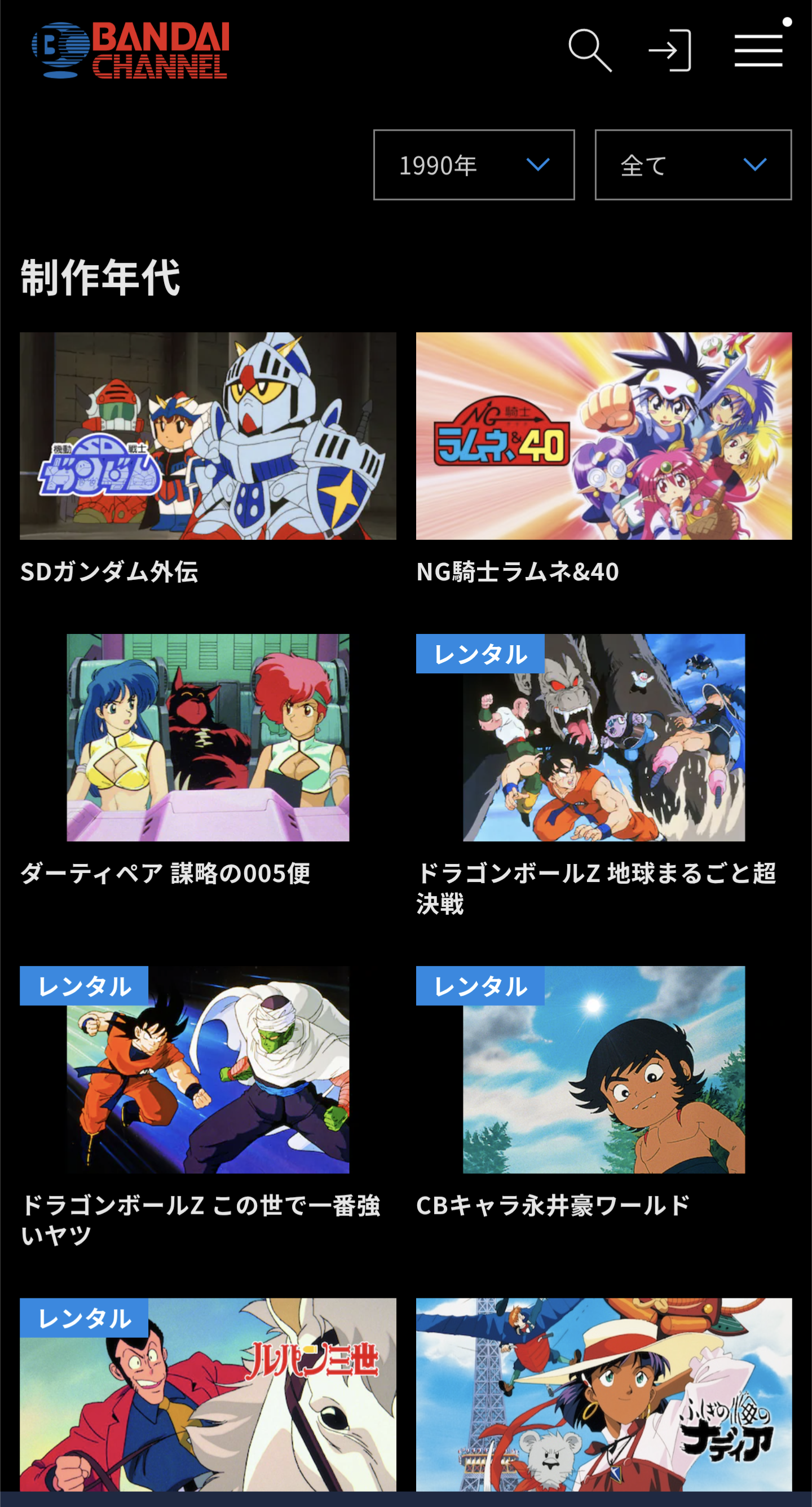Select CBキャラ永井豪ワールド rental card
Viewport: 812px width, 1507px height.
pos(604,1069)
